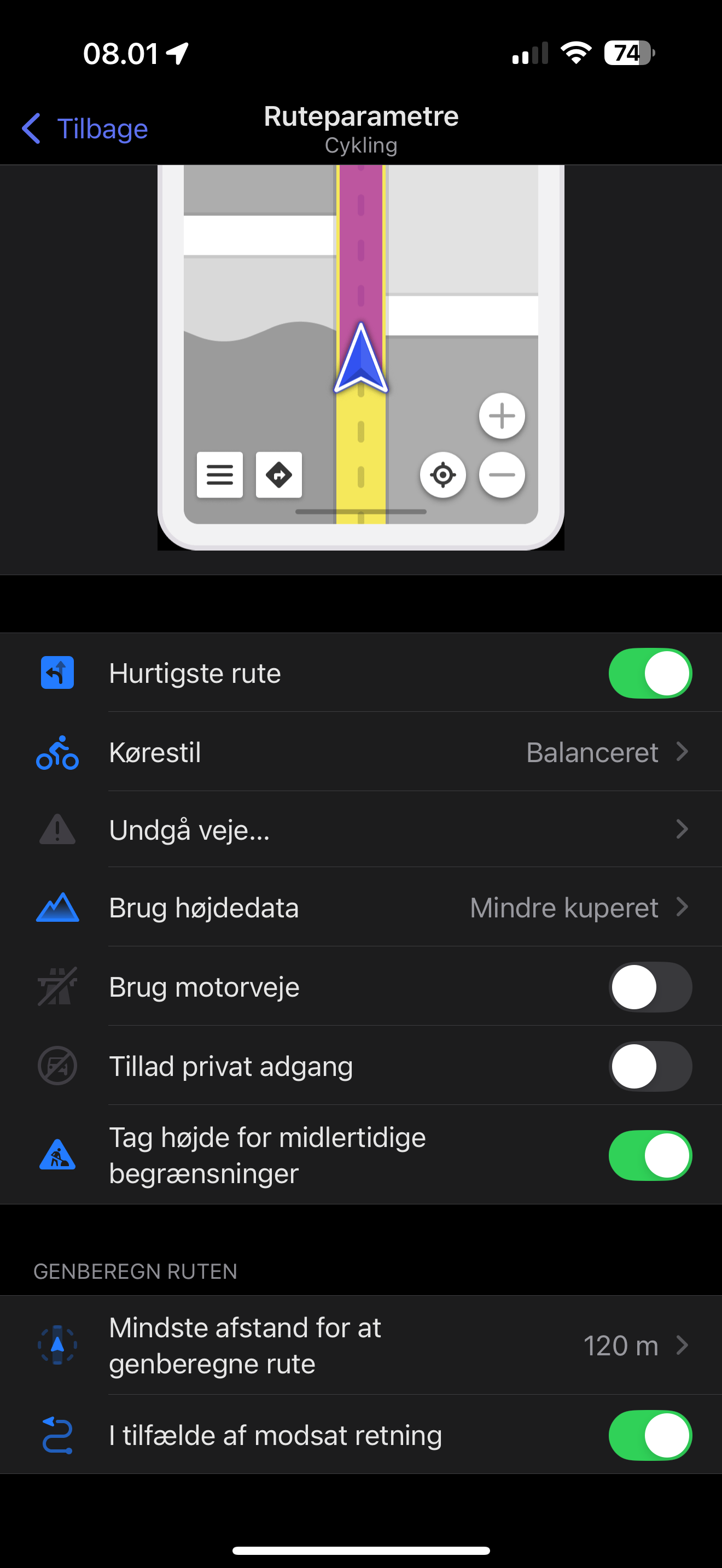Open Mindste afstand for at genberegne rute
Image resolution: width=722 pixels, height=1568 pixels.
361,1345
